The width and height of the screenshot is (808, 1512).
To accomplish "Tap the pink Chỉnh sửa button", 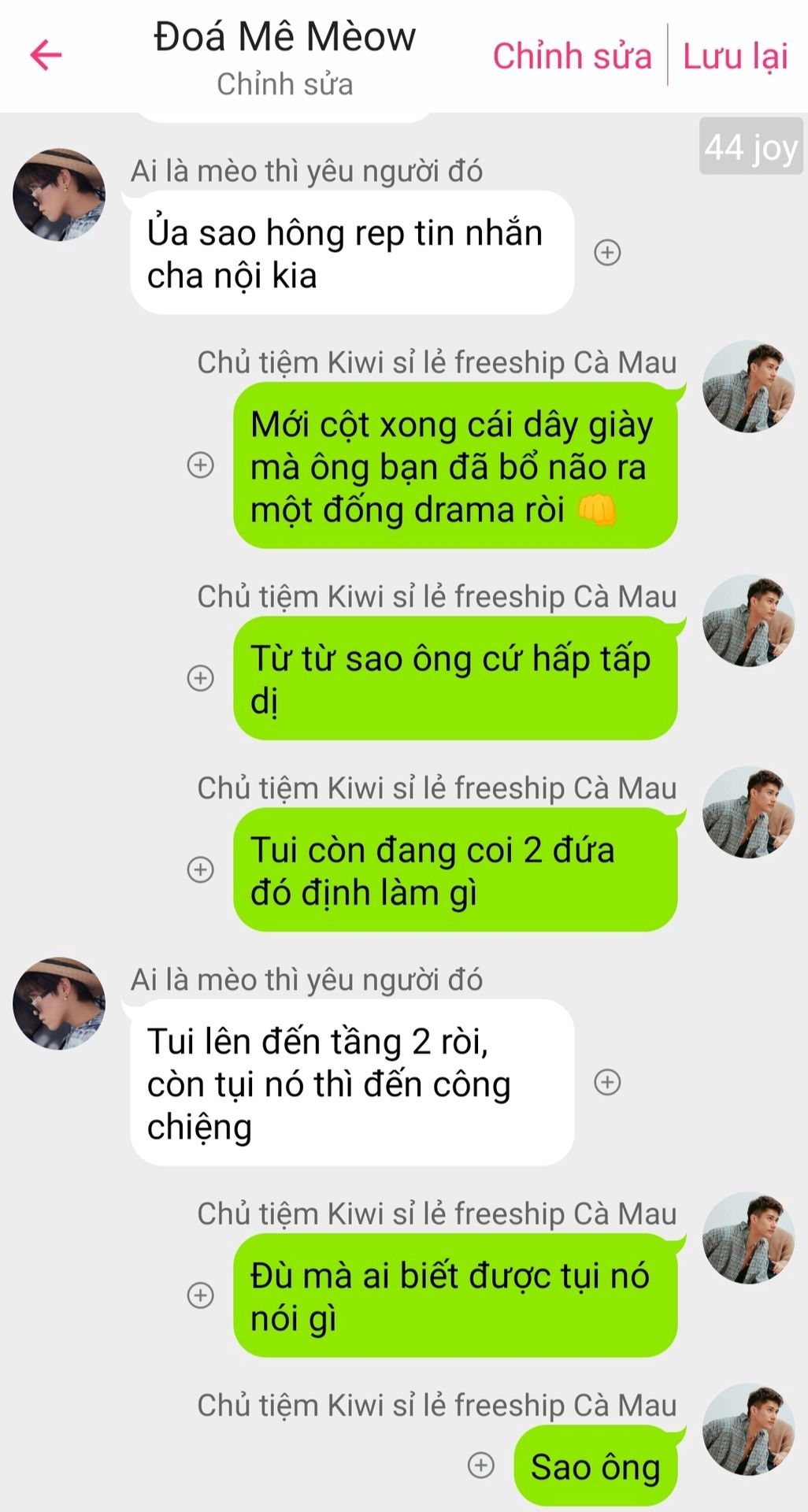I will tap(573, 56).
